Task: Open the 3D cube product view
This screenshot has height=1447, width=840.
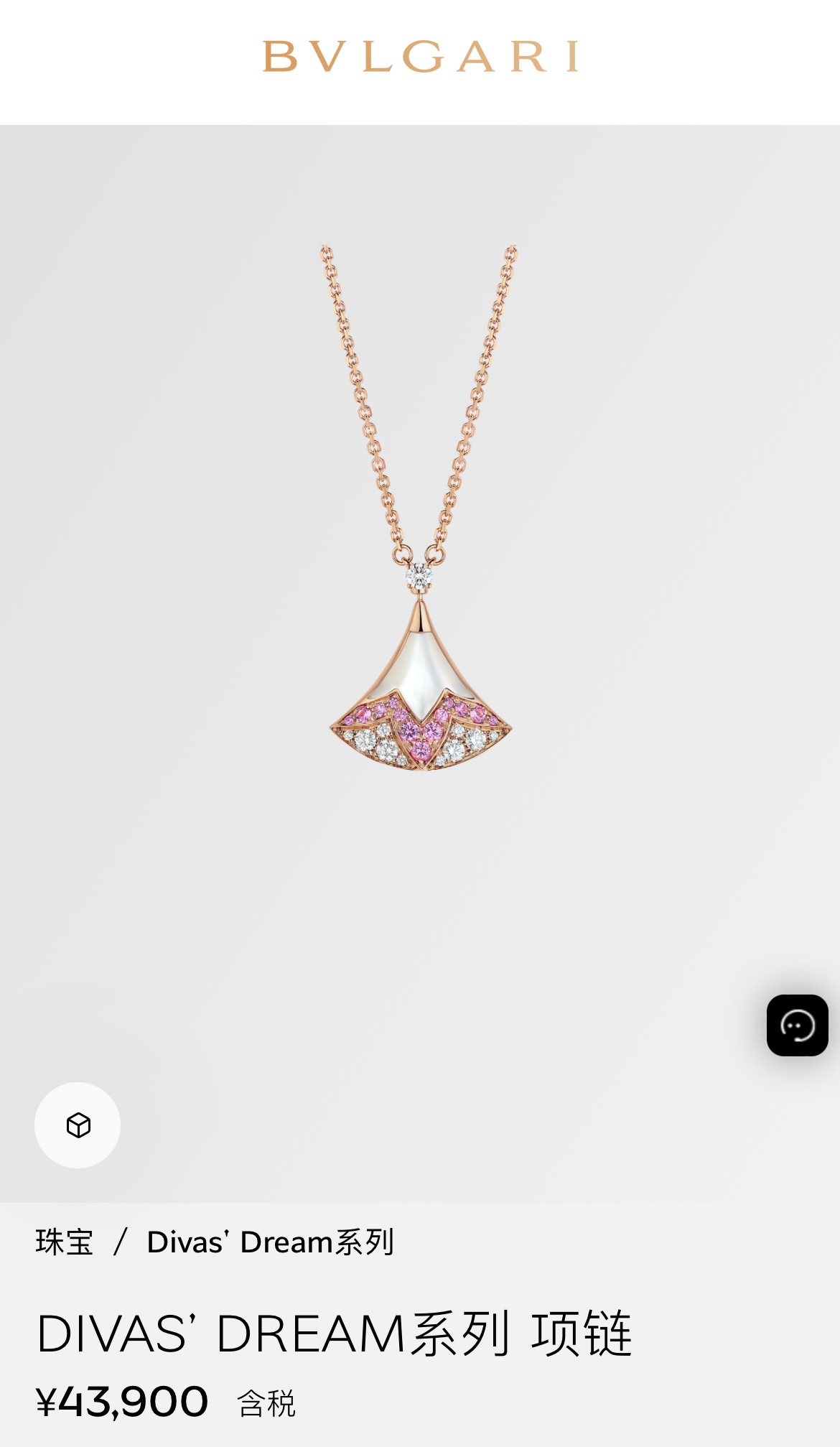Action: click(x=78, y=1125)
